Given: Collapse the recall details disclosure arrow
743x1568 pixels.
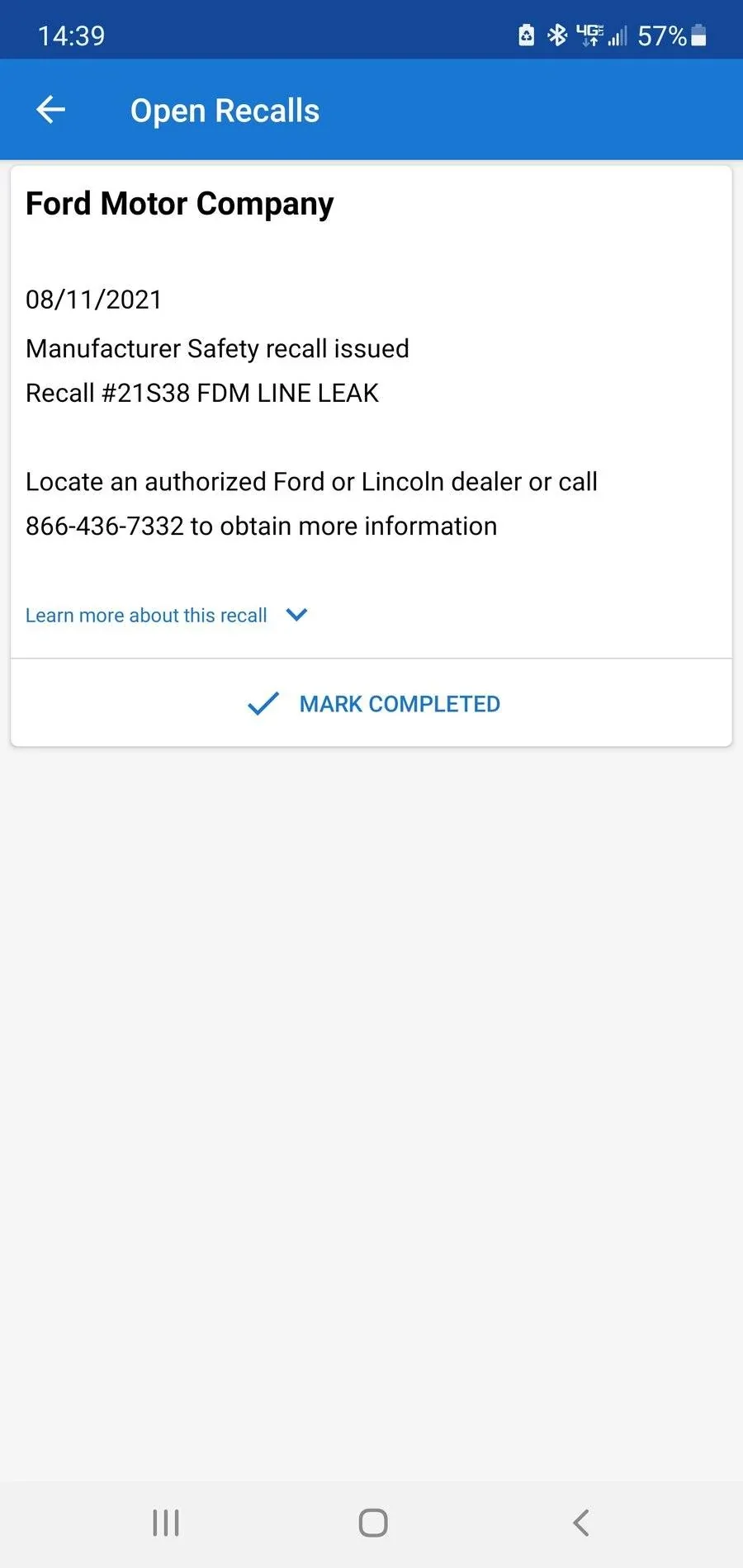Looking at the screenshot, I should (x=296, y=615).
